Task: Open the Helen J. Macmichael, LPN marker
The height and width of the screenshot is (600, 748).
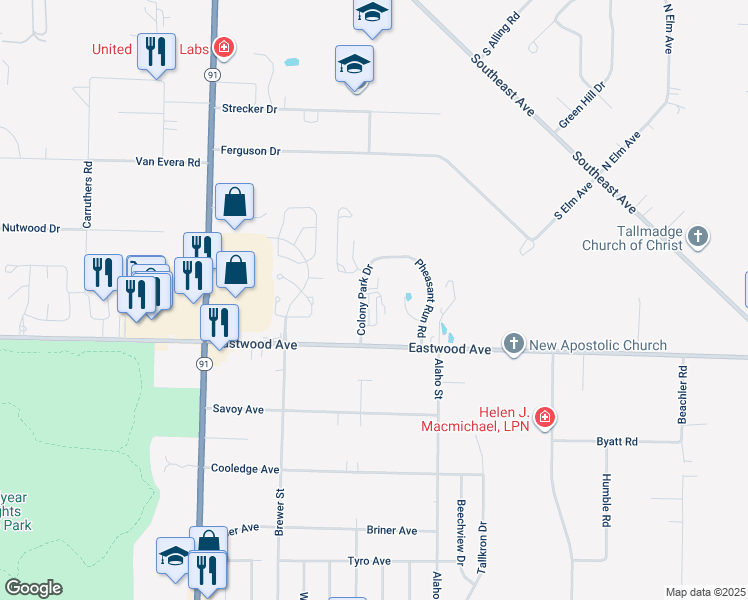Action: click(544, 418)
